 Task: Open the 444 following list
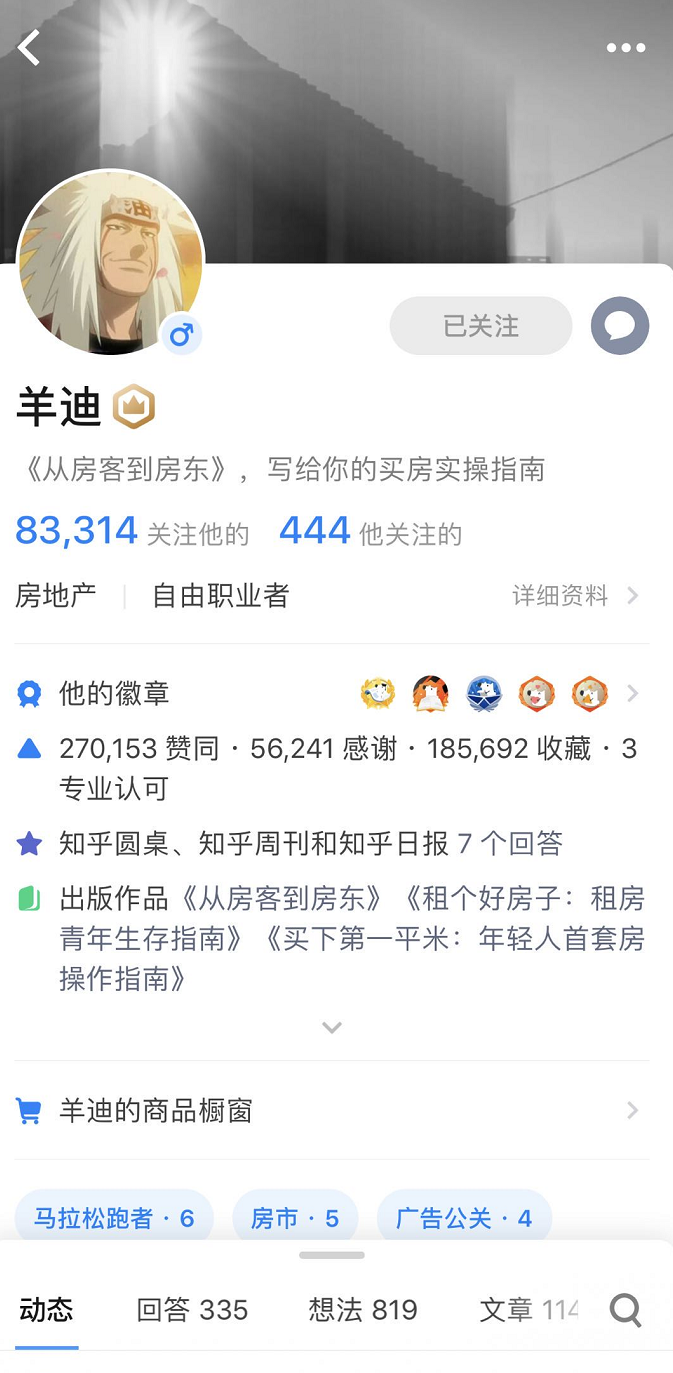(370, 532)
